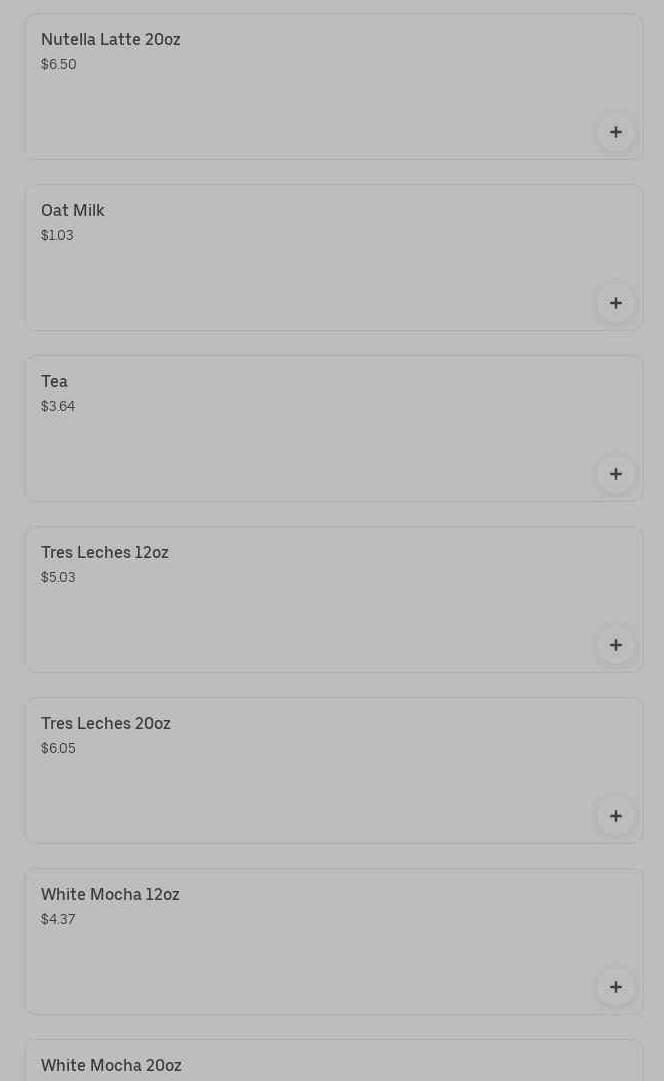Open the Nutella Latte 20oz item card
The image size is (664, 1081).
tap(334, 86)
